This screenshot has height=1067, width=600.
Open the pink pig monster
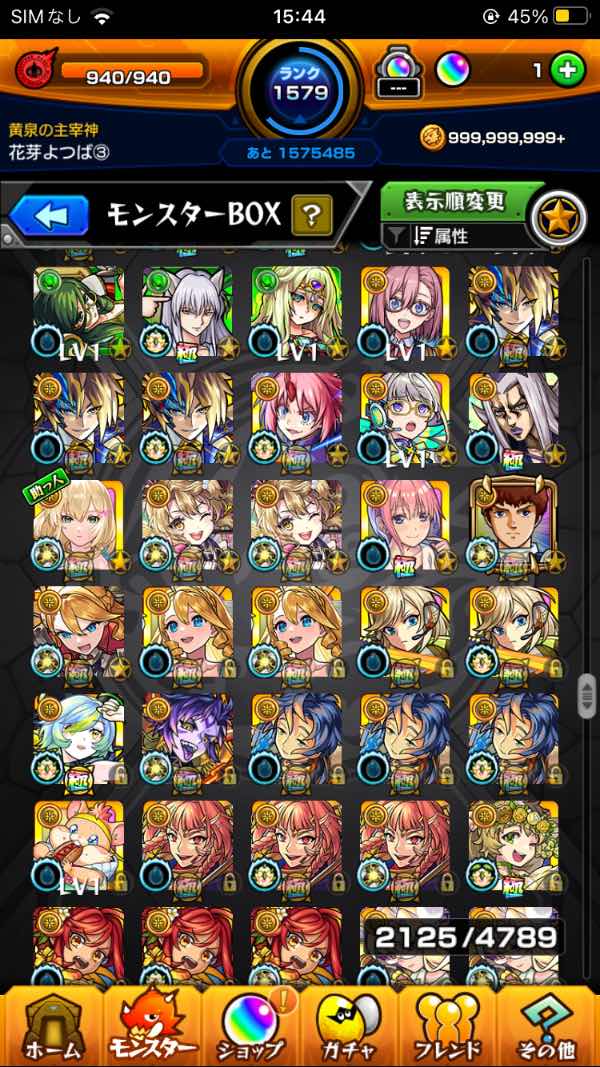point(78,845)
